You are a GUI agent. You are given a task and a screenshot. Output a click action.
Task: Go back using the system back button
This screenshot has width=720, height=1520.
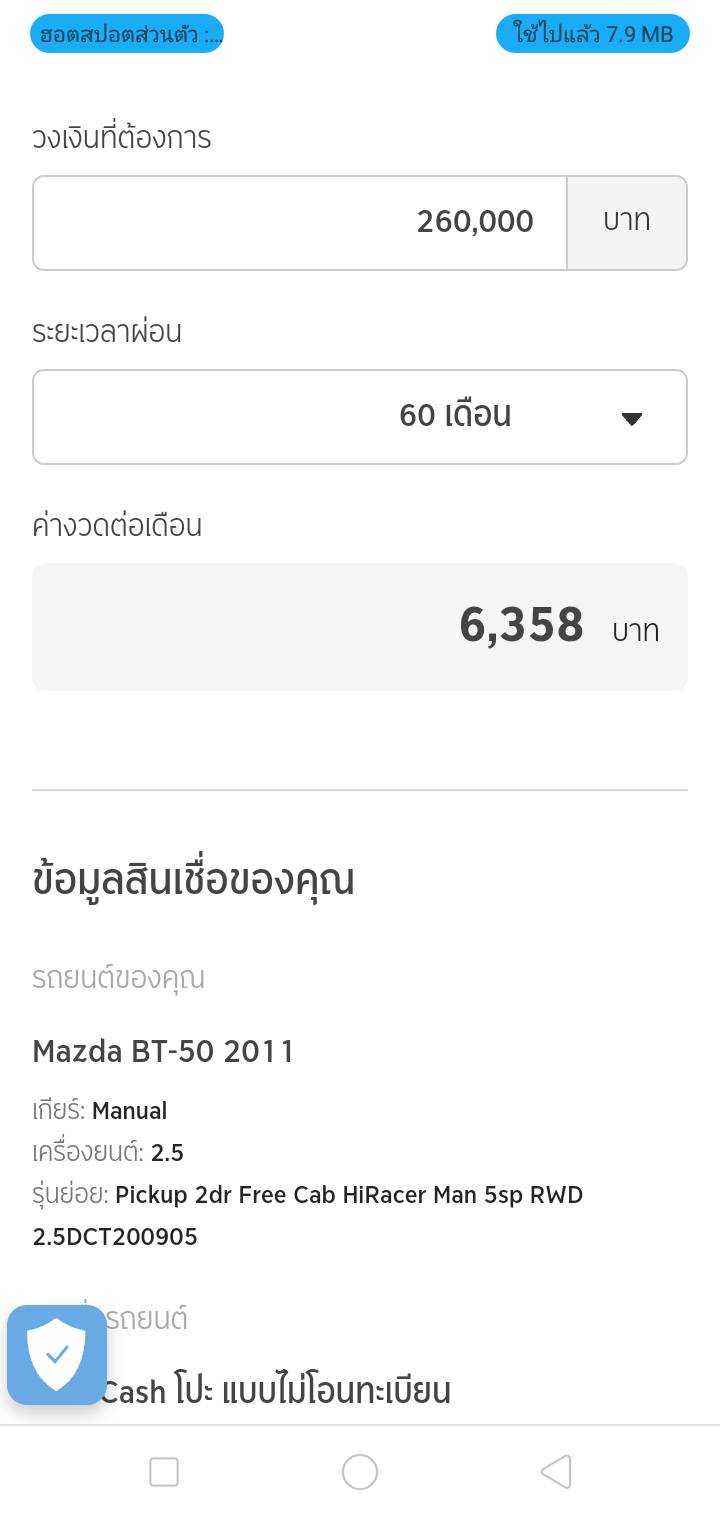pos(555,1472)
